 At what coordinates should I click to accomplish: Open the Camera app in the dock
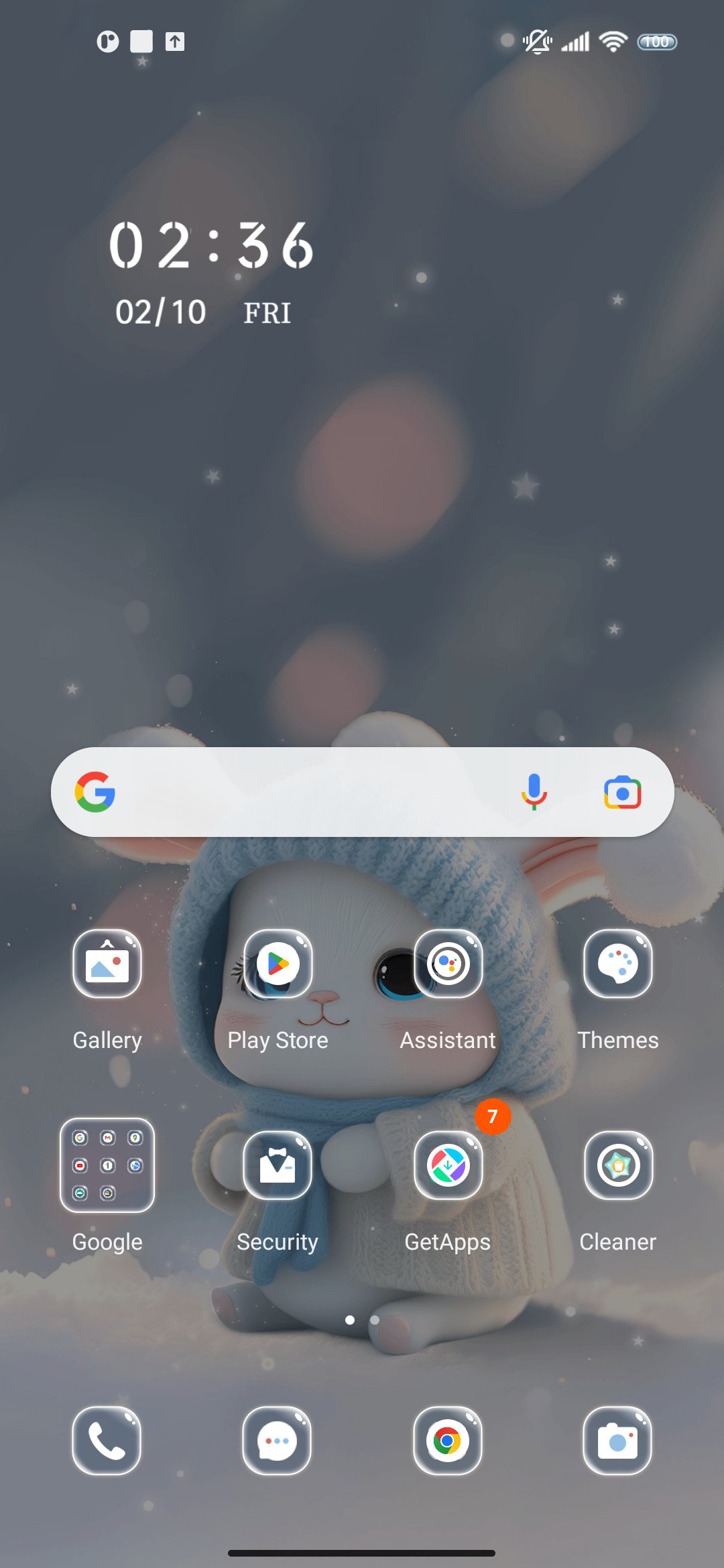[x=618, y=1441]
